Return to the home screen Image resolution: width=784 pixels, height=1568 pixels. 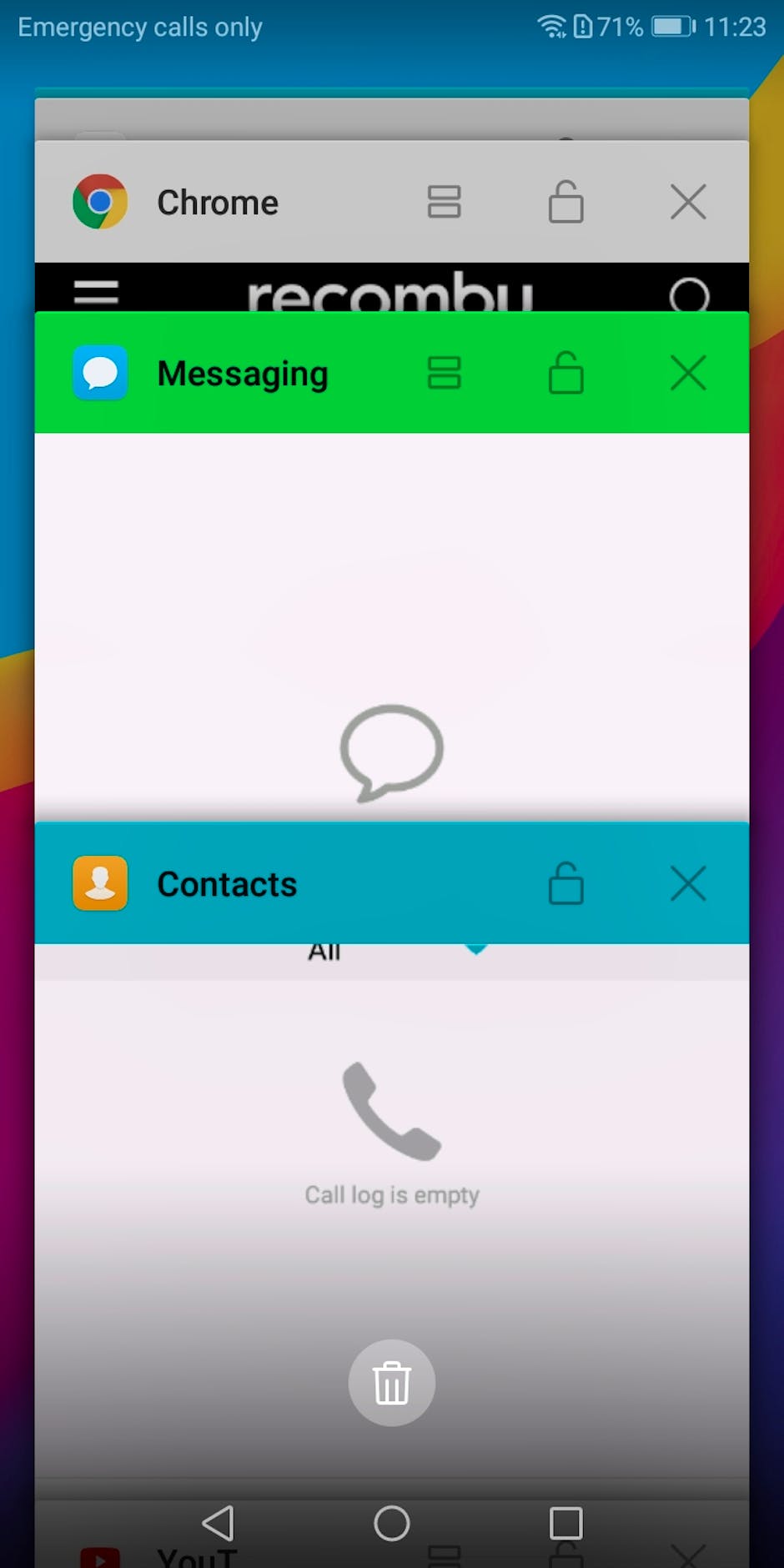pyautogui.click(x=391, y=1523)
